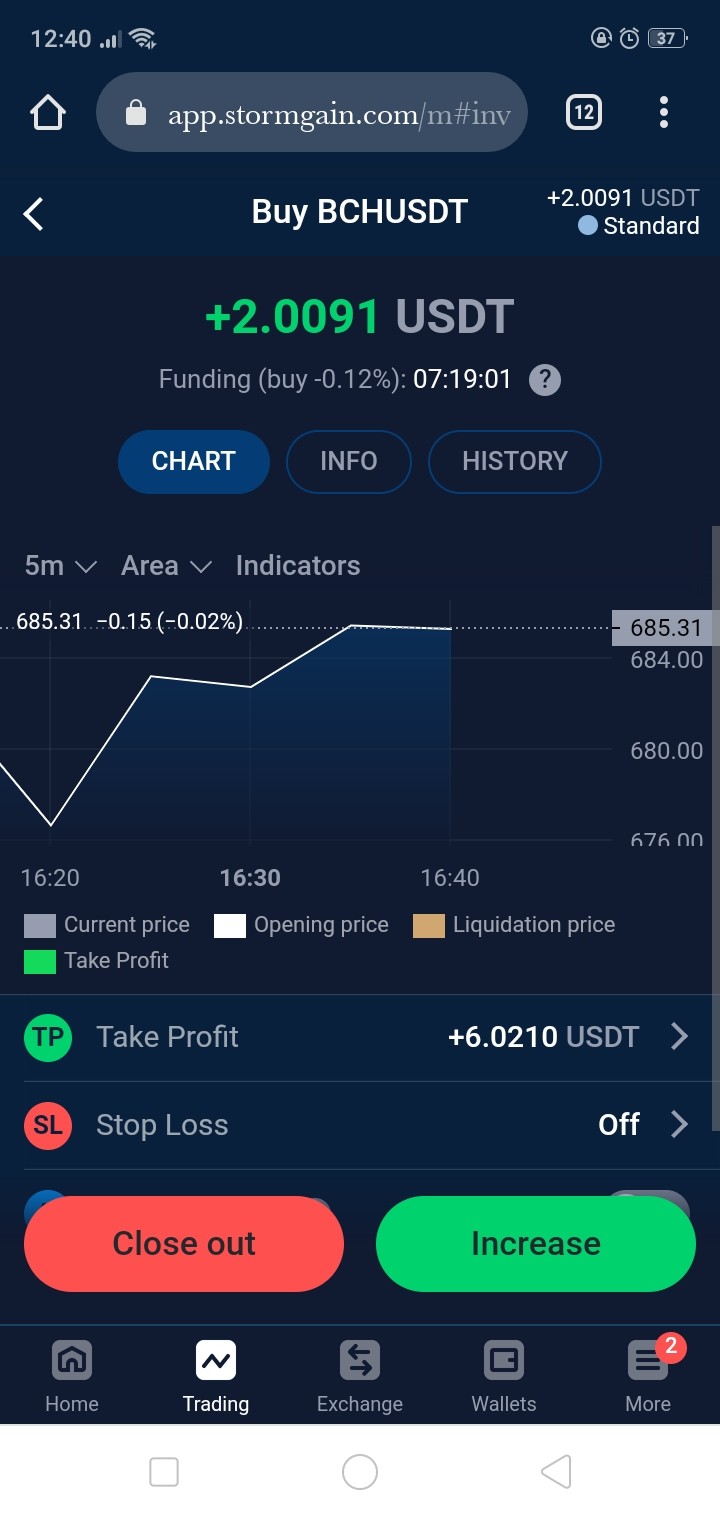Open the browser tab switcher

[584, 112]
